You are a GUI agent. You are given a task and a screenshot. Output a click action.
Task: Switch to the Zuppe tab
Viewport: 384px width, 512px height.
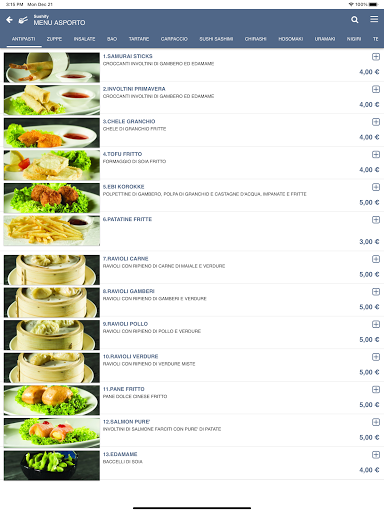coord(54,39)
